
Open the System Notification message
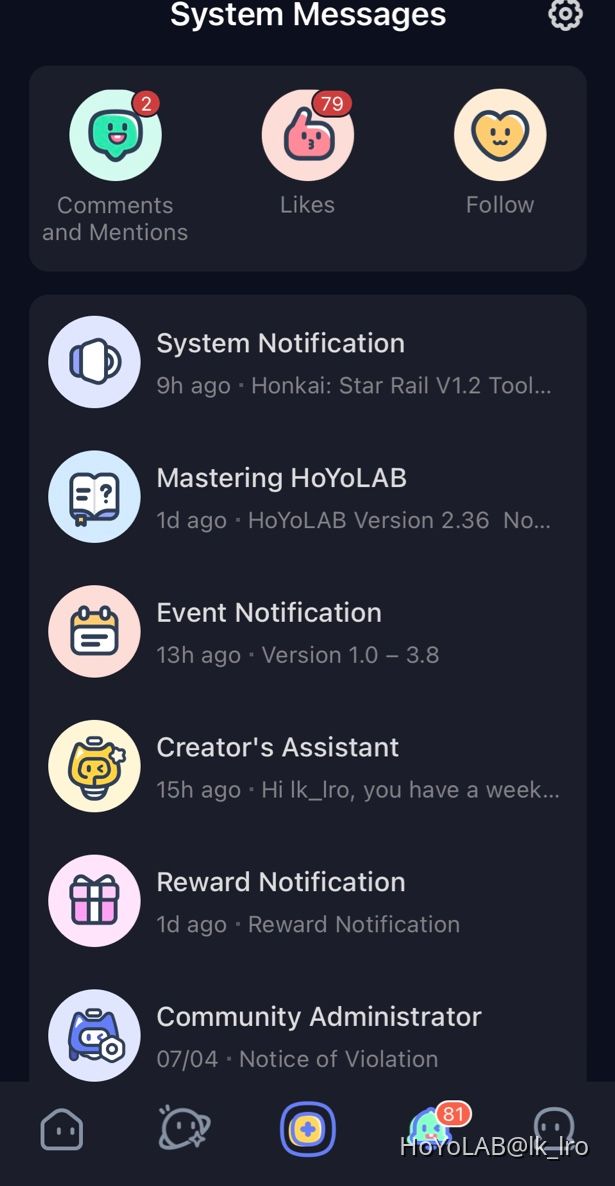click(x=307, y=363)
